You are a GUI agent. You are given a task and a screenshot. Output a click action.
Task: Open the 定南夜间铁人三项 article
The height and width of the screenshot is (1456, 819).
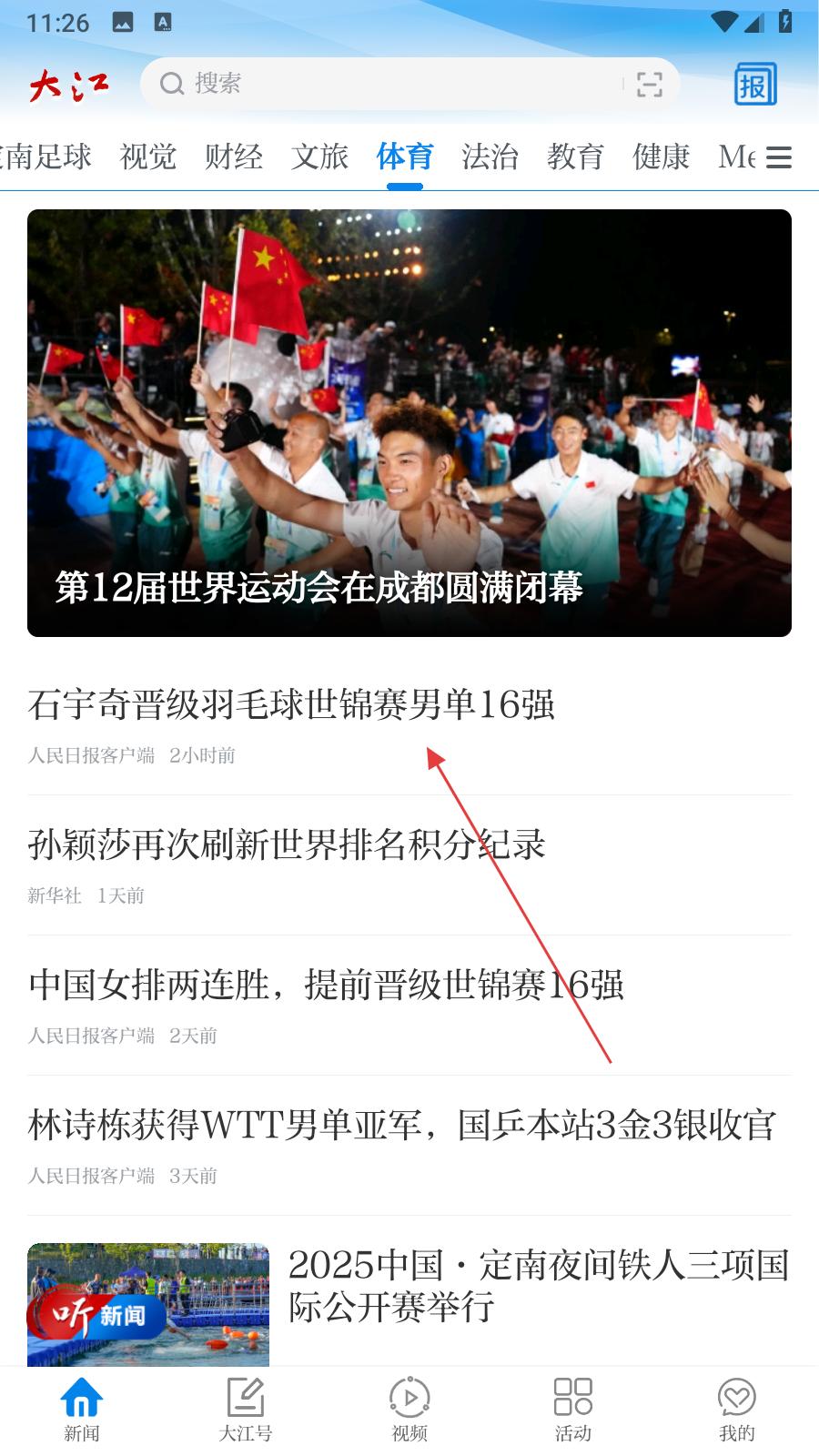(537, 1285)
